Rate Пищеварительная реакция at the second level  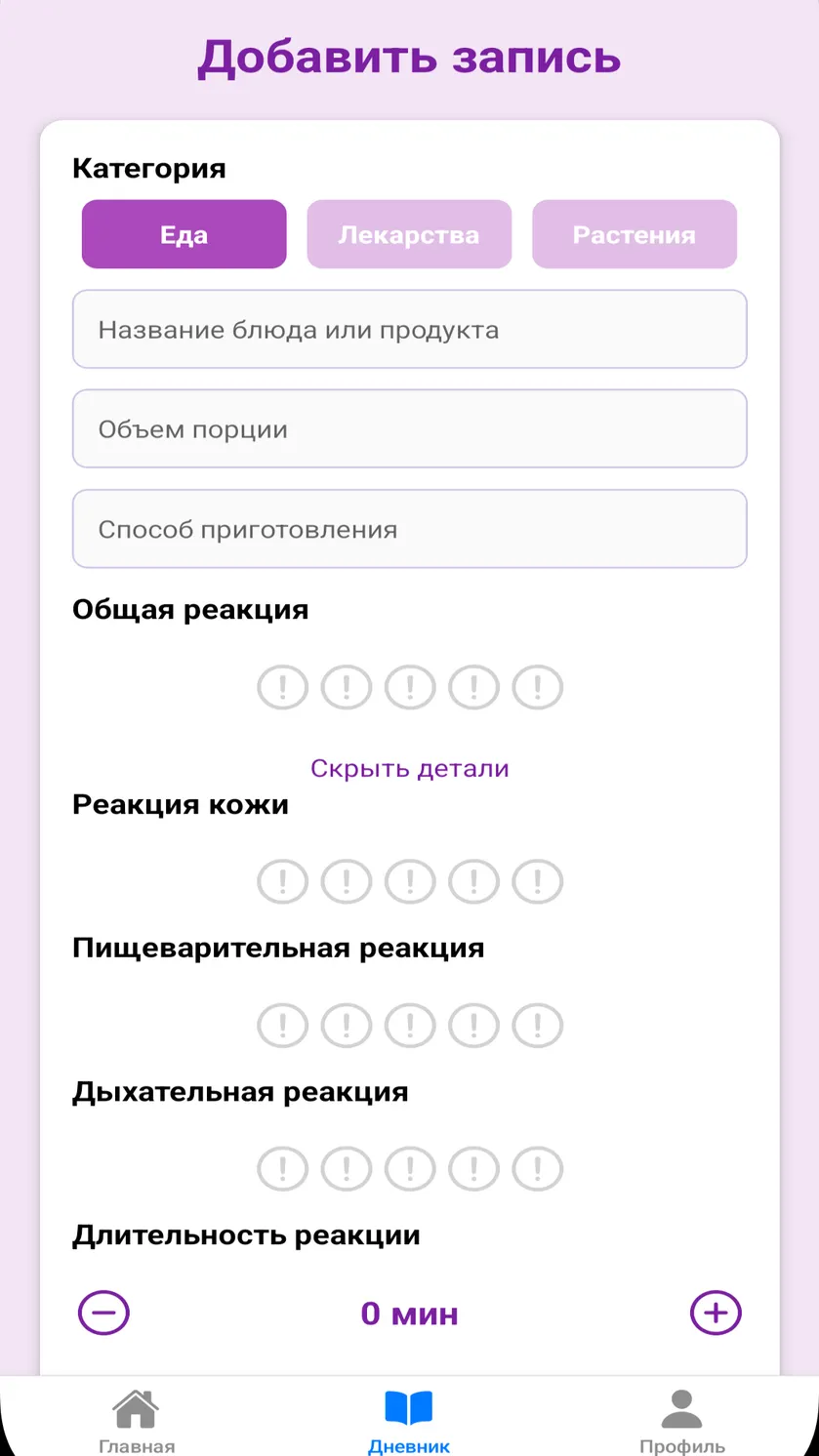click(x=347, y=1026)
